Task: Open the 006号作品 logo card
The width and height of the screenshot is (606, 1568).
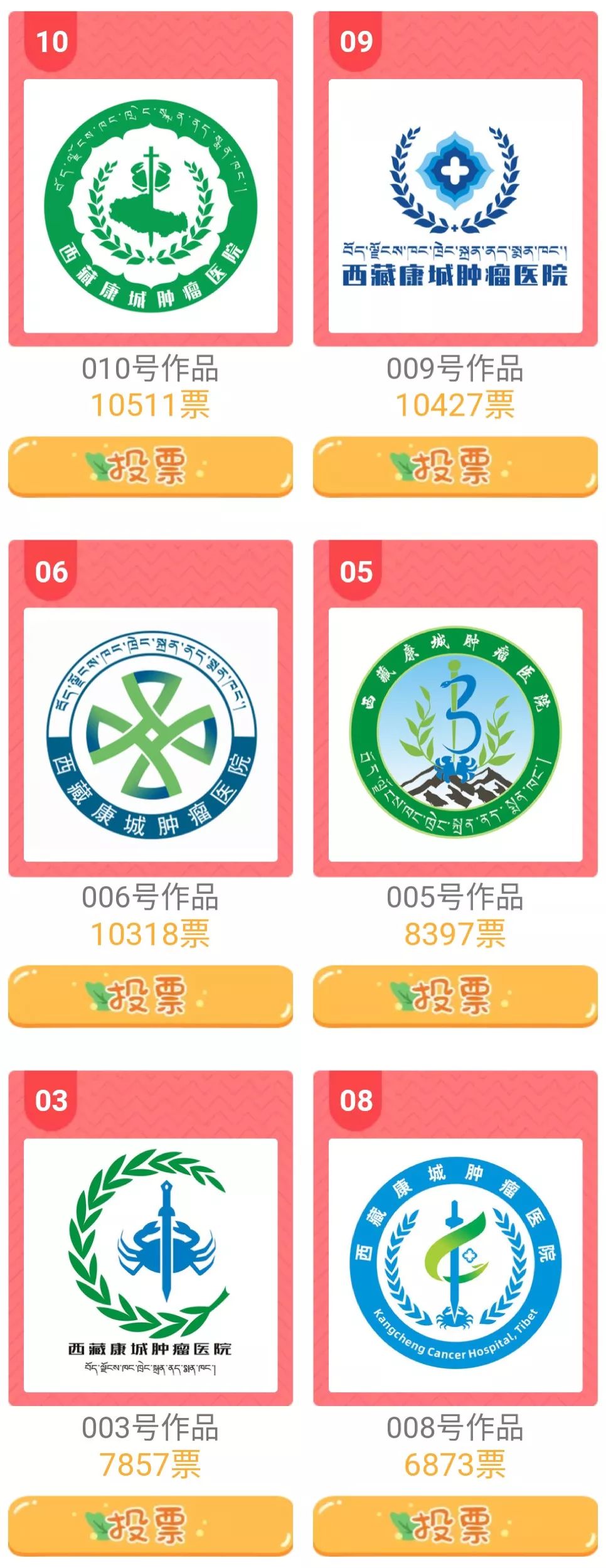Action: click(x=151, y=734)
